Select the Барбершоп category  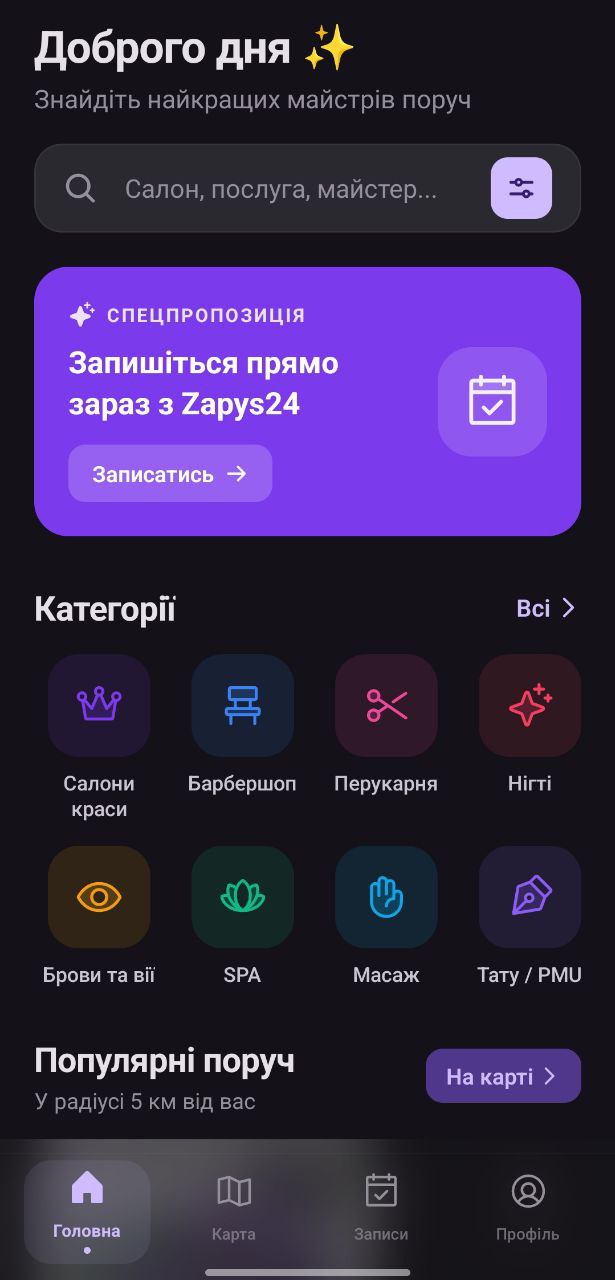[242, 706]
